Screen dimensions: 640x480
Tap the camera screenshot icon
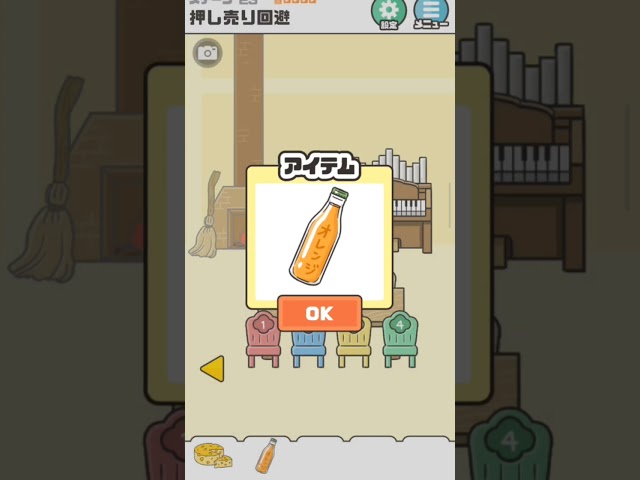(207, 53)
